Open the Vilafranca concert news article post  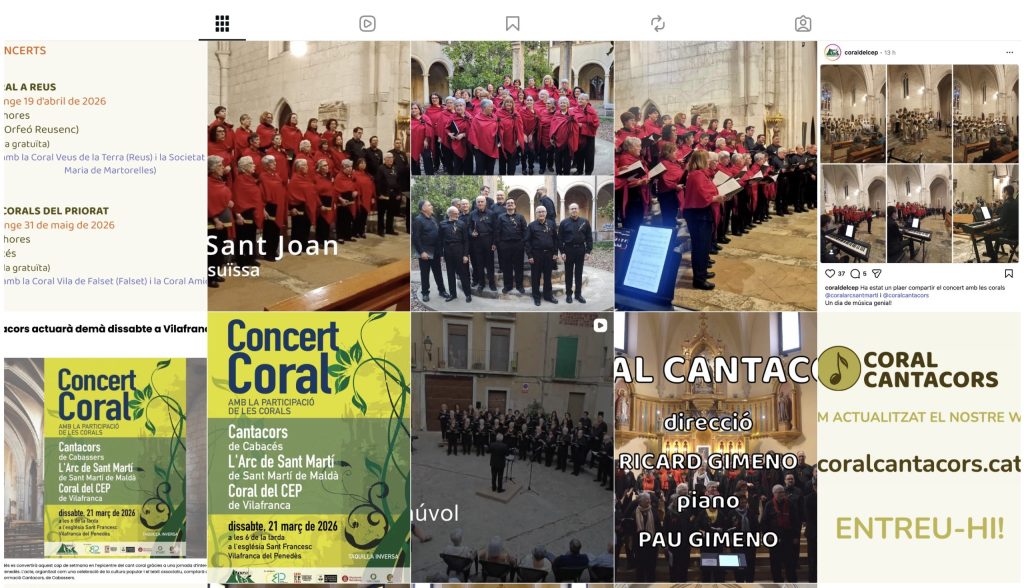point(103,447)
